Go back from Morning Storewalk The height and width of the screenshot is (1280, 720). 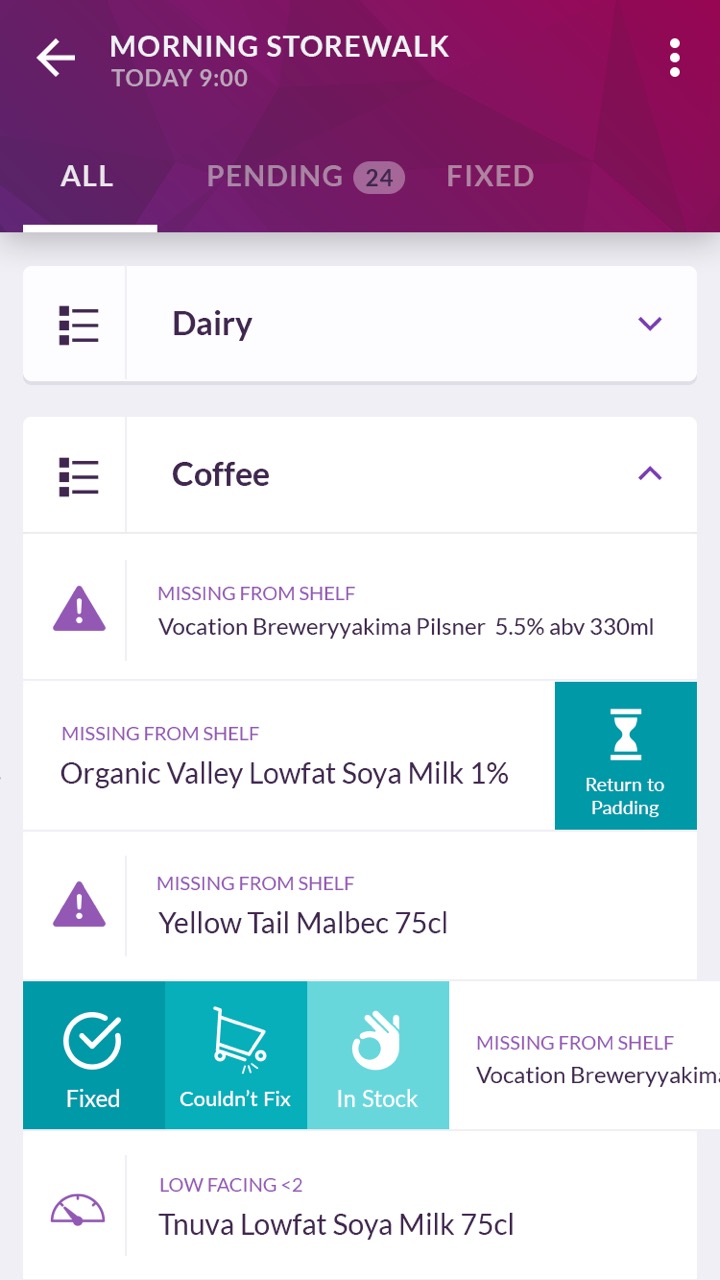[56, 58]
